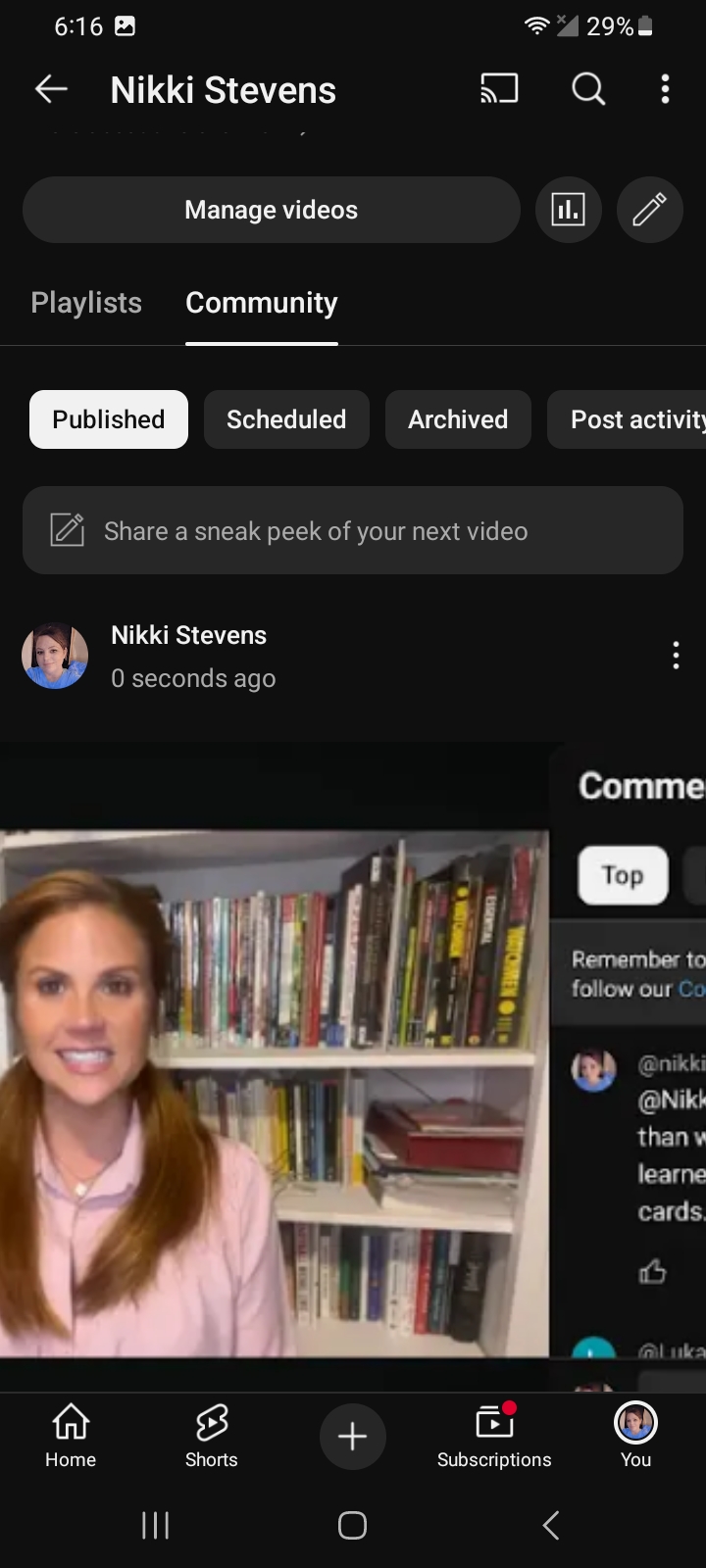This screenshot has width=706, height=1568.
Task: Open the cast to device icon
Action: (x=499, y=90)
